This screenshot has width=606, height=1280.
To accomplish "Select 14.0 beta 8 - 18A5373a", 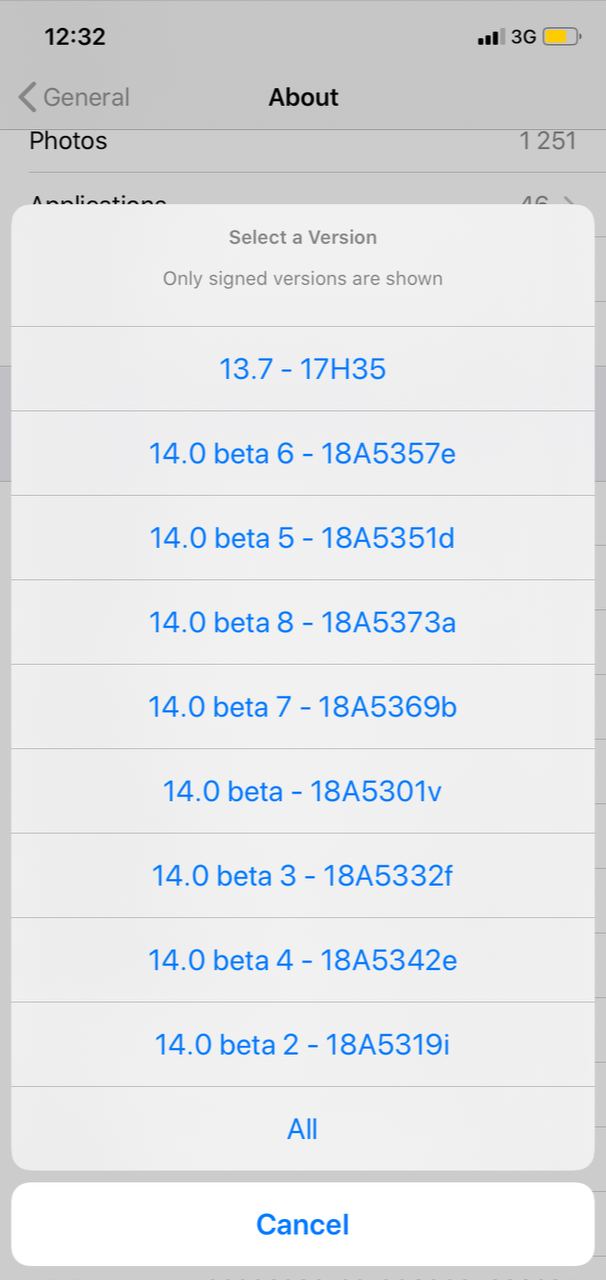I will pyautogui.click(x=303, y=622).
